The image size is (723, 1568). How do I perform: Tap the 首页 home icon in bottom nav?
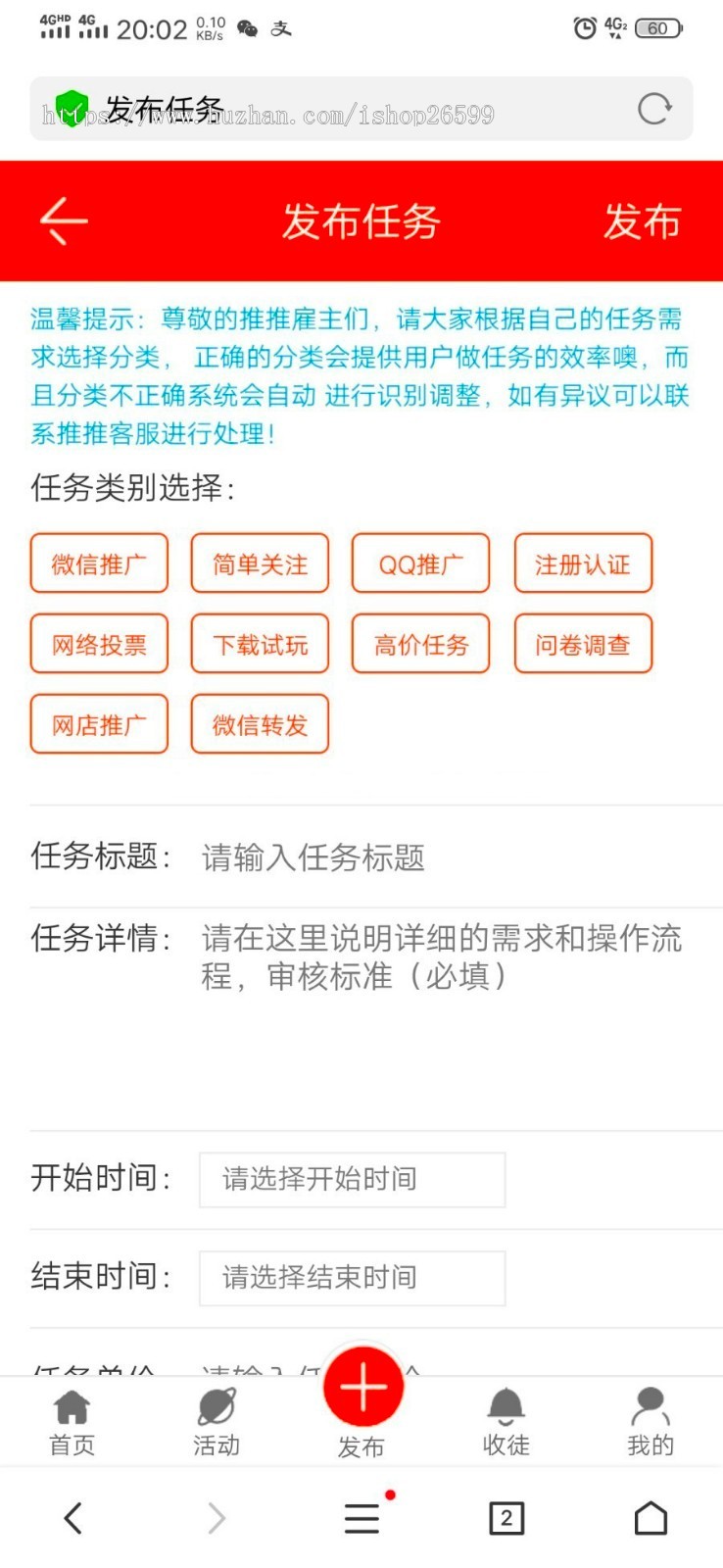(70, 1414)
